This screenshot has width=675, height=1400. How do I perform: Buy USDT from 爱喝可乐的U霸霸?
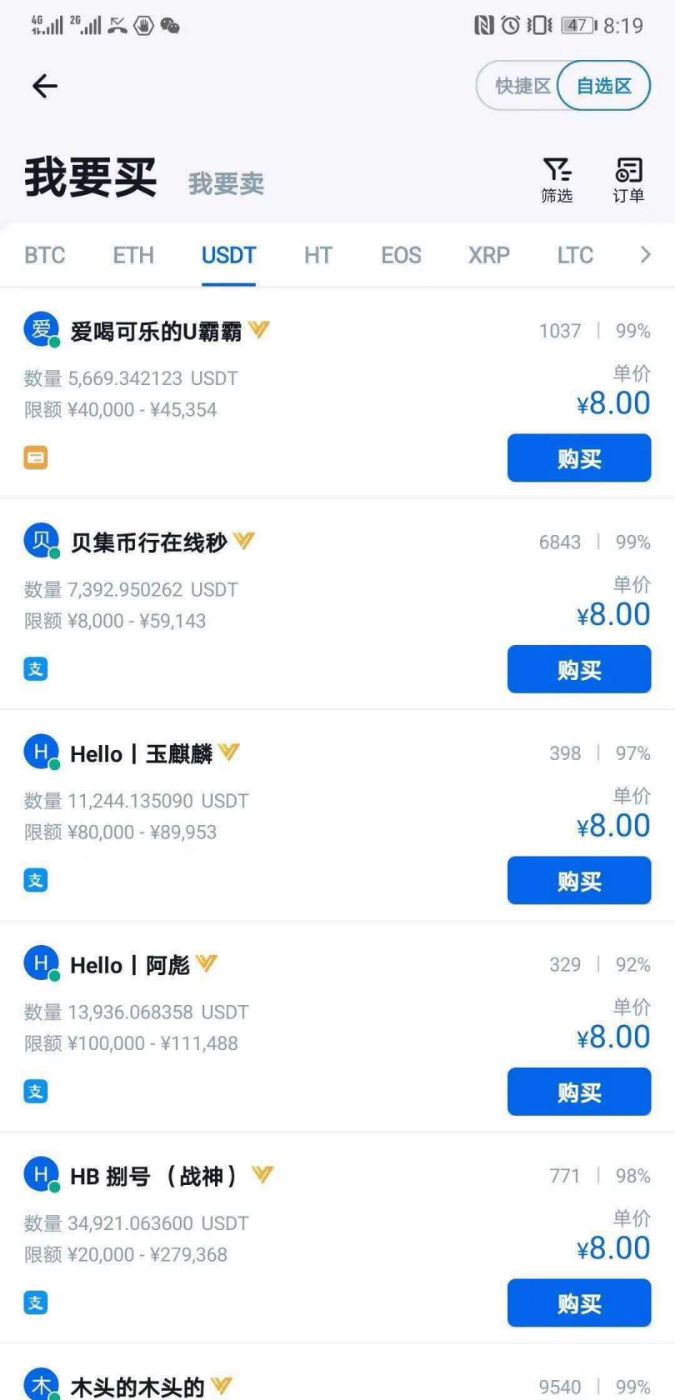tap(579, 458)
